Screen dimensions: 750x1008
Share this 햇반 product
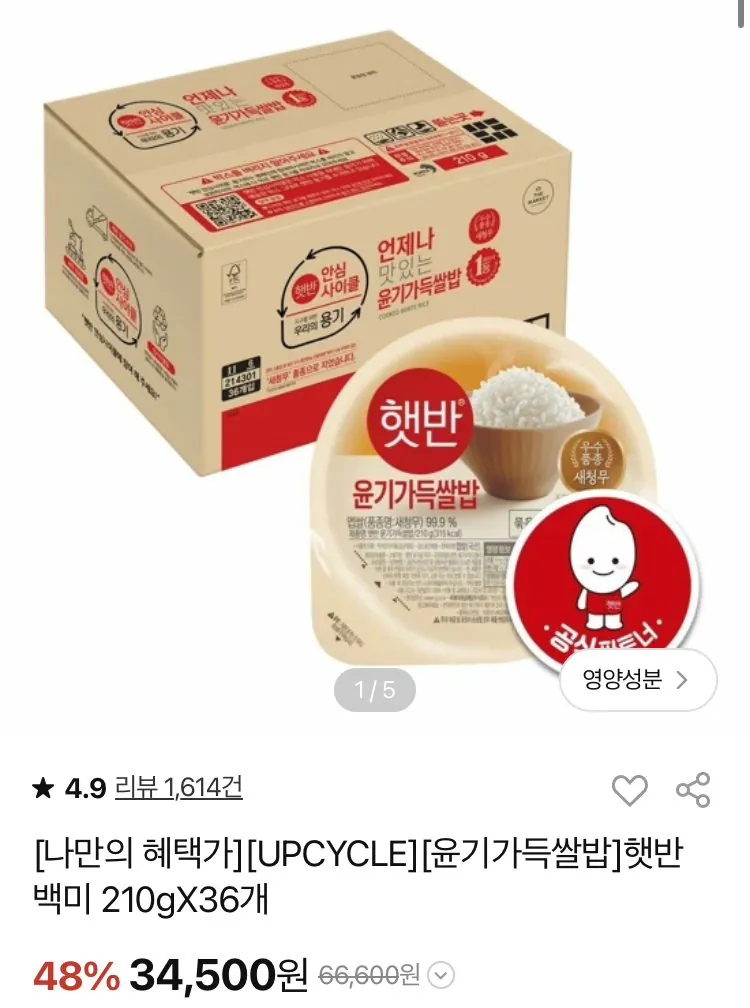tap(693, 790)
